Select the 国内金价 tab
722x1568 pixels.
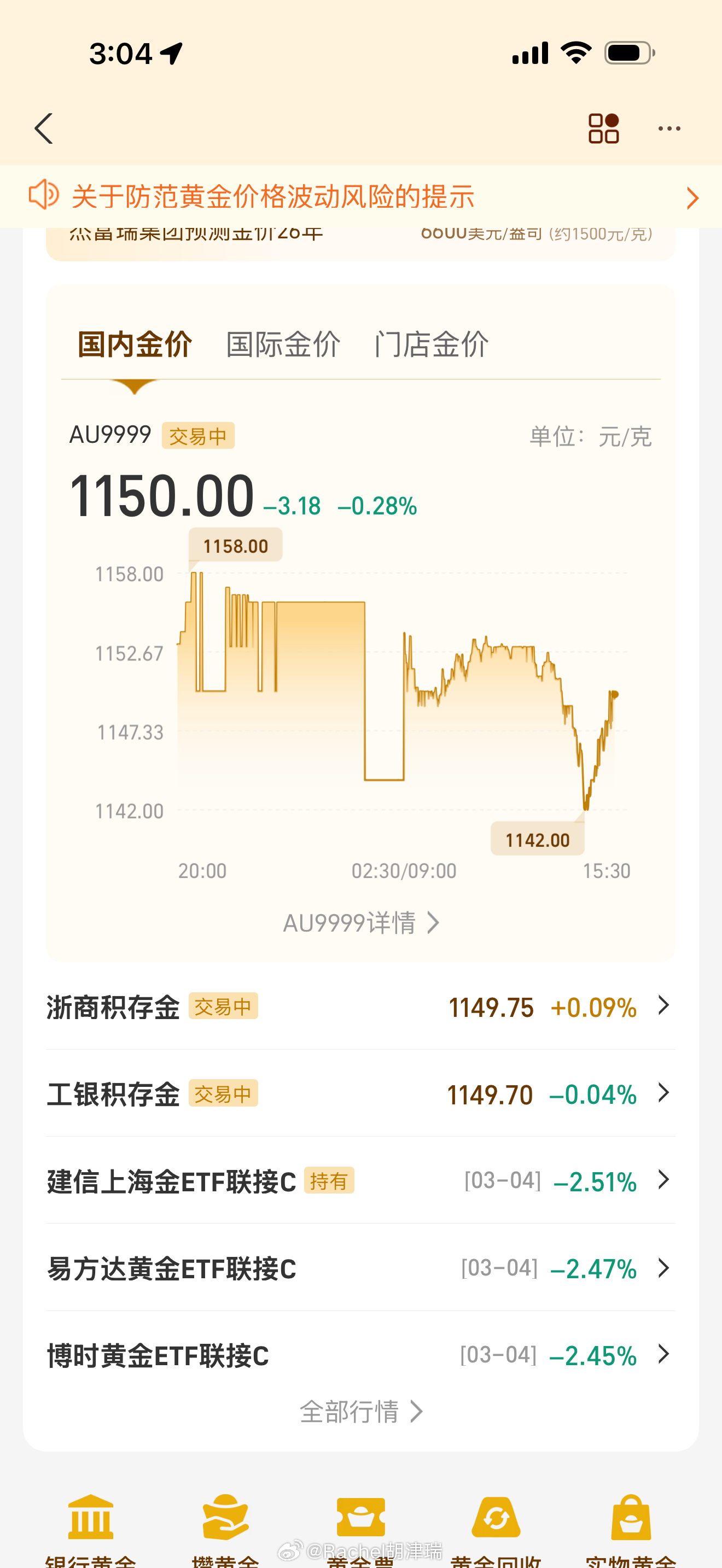pos(135,344)
